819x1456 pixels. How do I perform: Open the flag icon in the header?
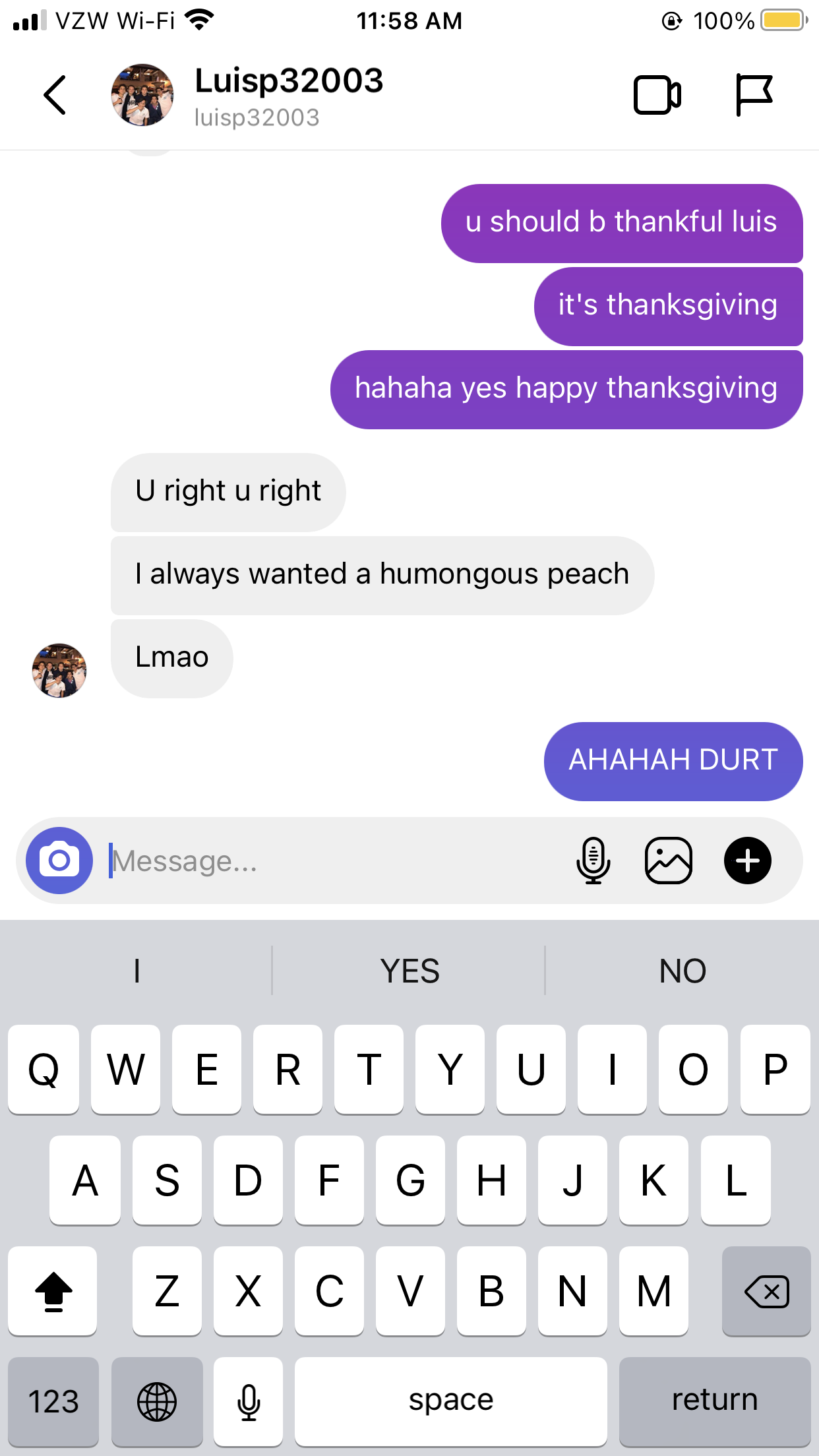click(x=754, y=95)
